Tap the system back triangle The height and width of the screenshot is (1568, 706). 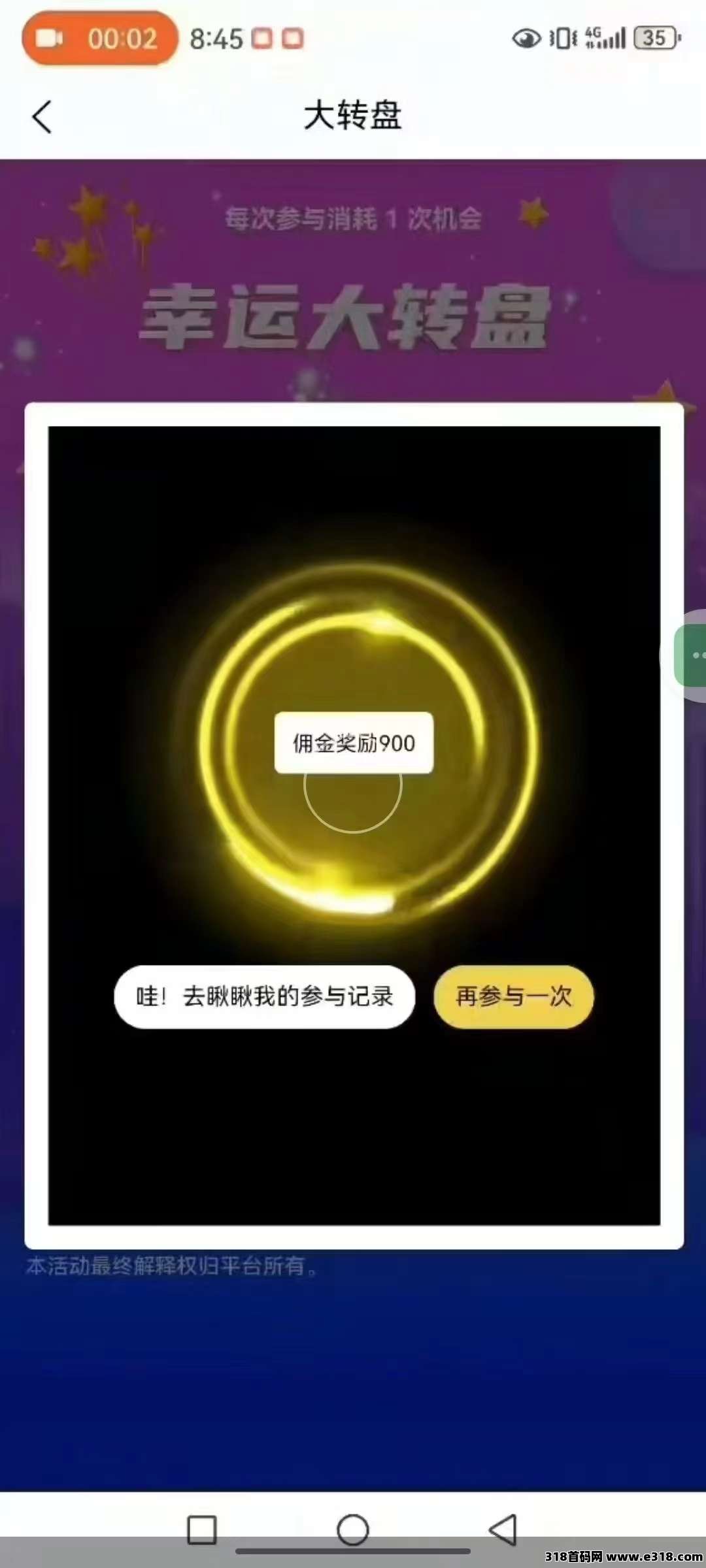pos(503,1529)
